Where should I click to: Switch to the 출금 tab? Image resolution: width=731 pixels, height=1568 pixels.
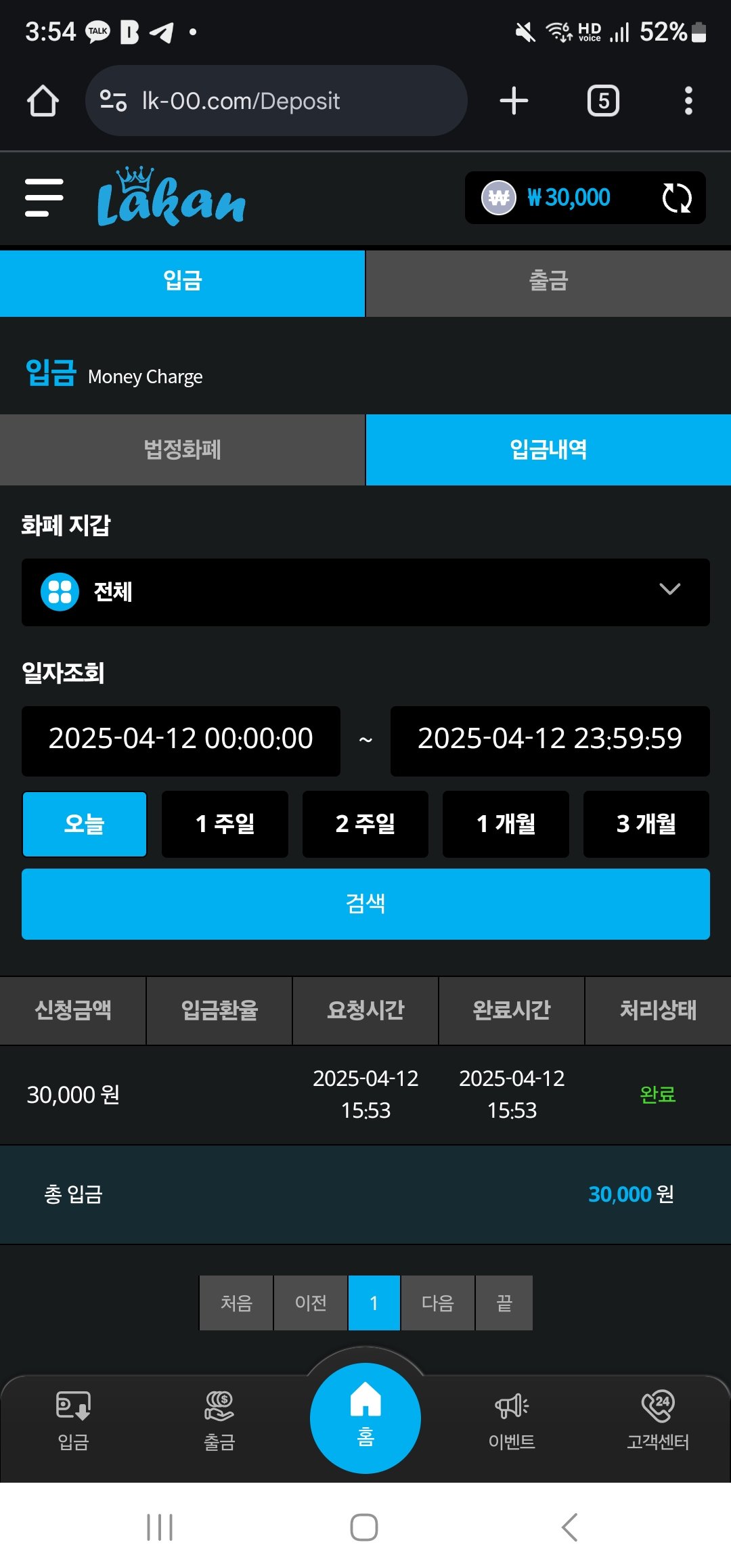point(548,281)
